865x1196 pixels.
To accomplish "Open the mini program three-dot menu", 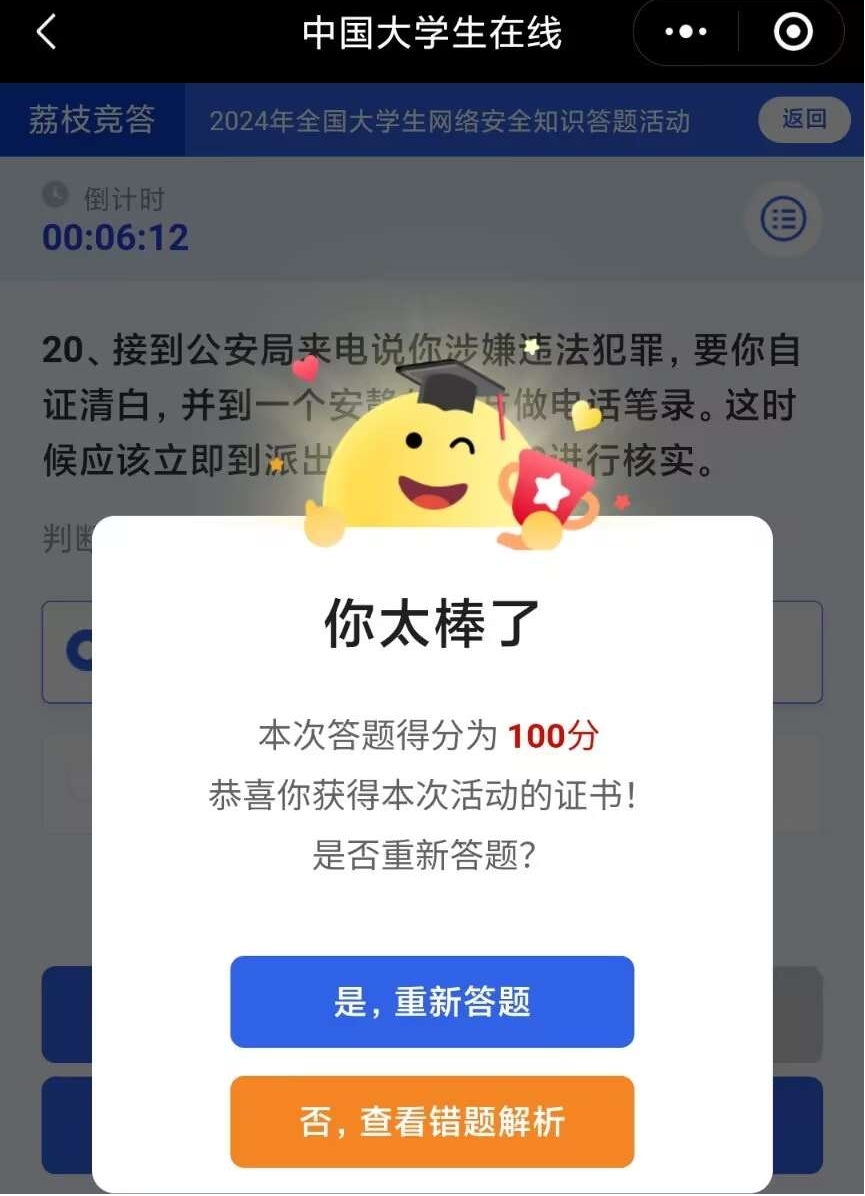I will [686, 33].
